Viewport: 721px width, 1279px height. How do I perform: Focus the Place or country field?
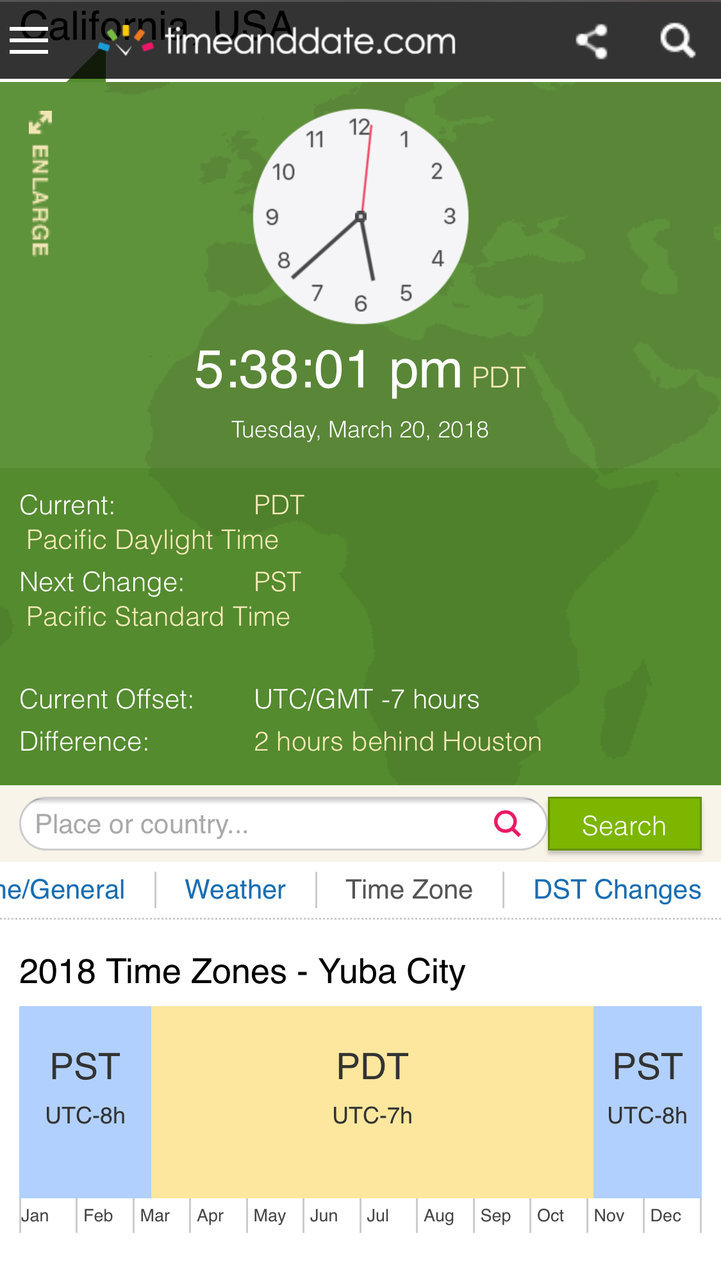pos(283,824)
